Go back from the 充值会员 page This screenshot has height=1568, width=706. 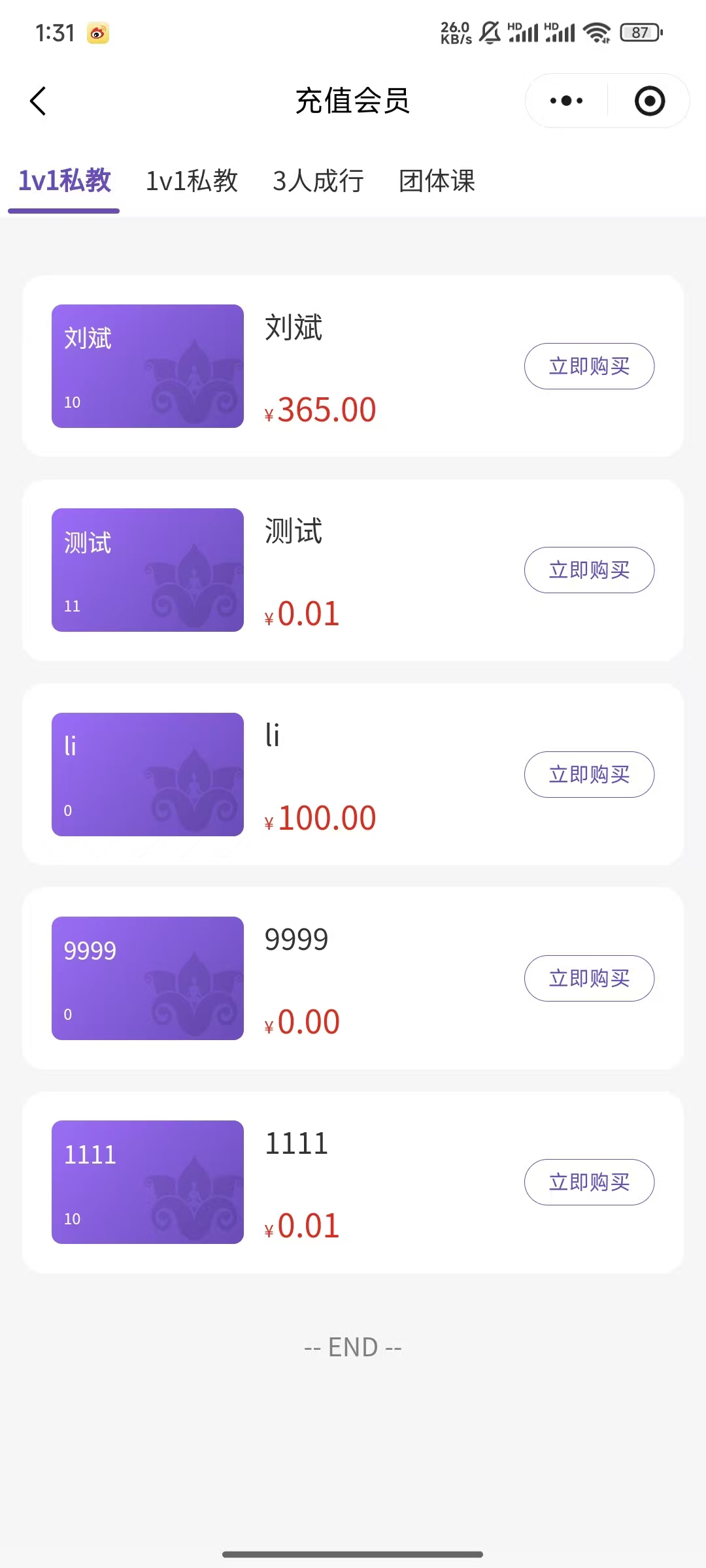click(38, 101)
